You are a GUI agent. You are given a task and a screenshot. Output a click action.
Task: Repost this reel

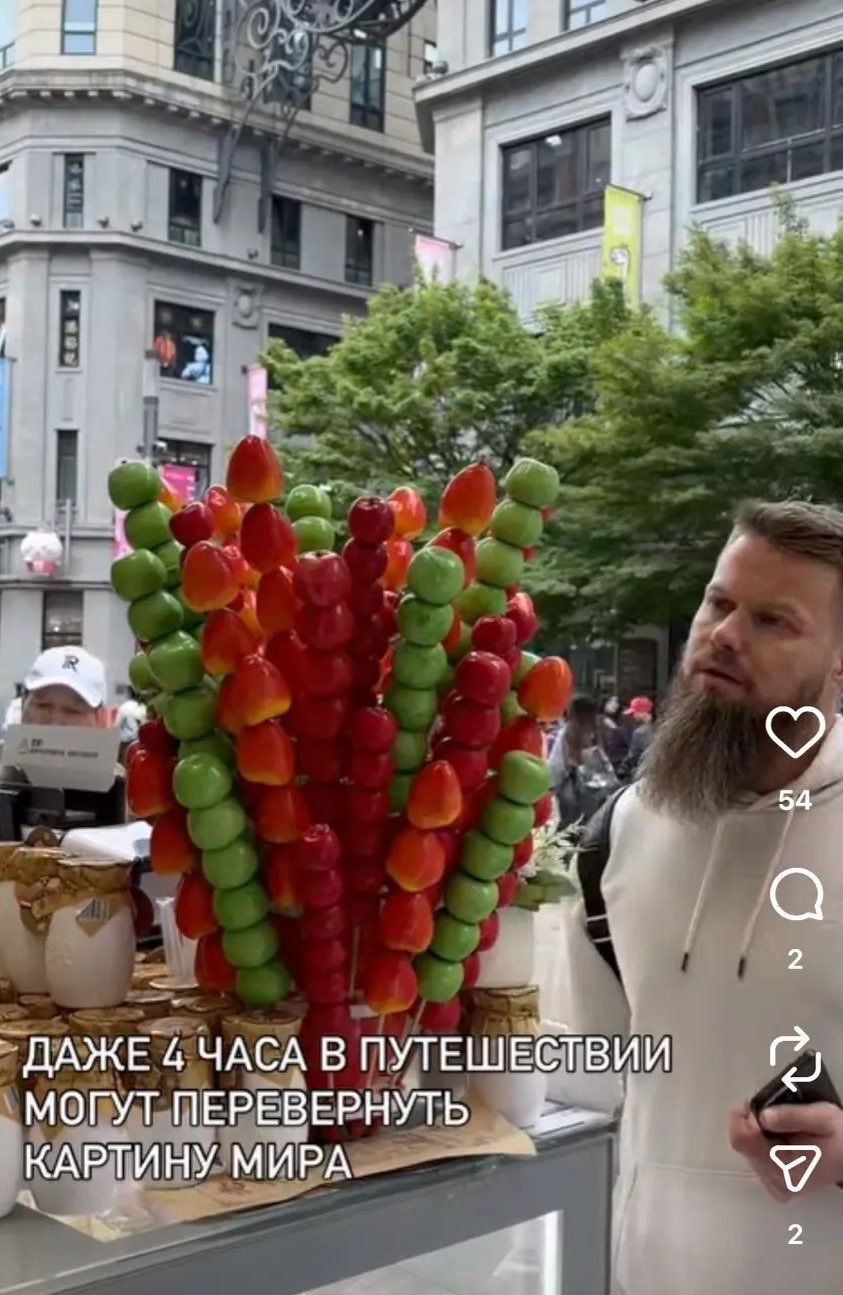point(795,1059)
